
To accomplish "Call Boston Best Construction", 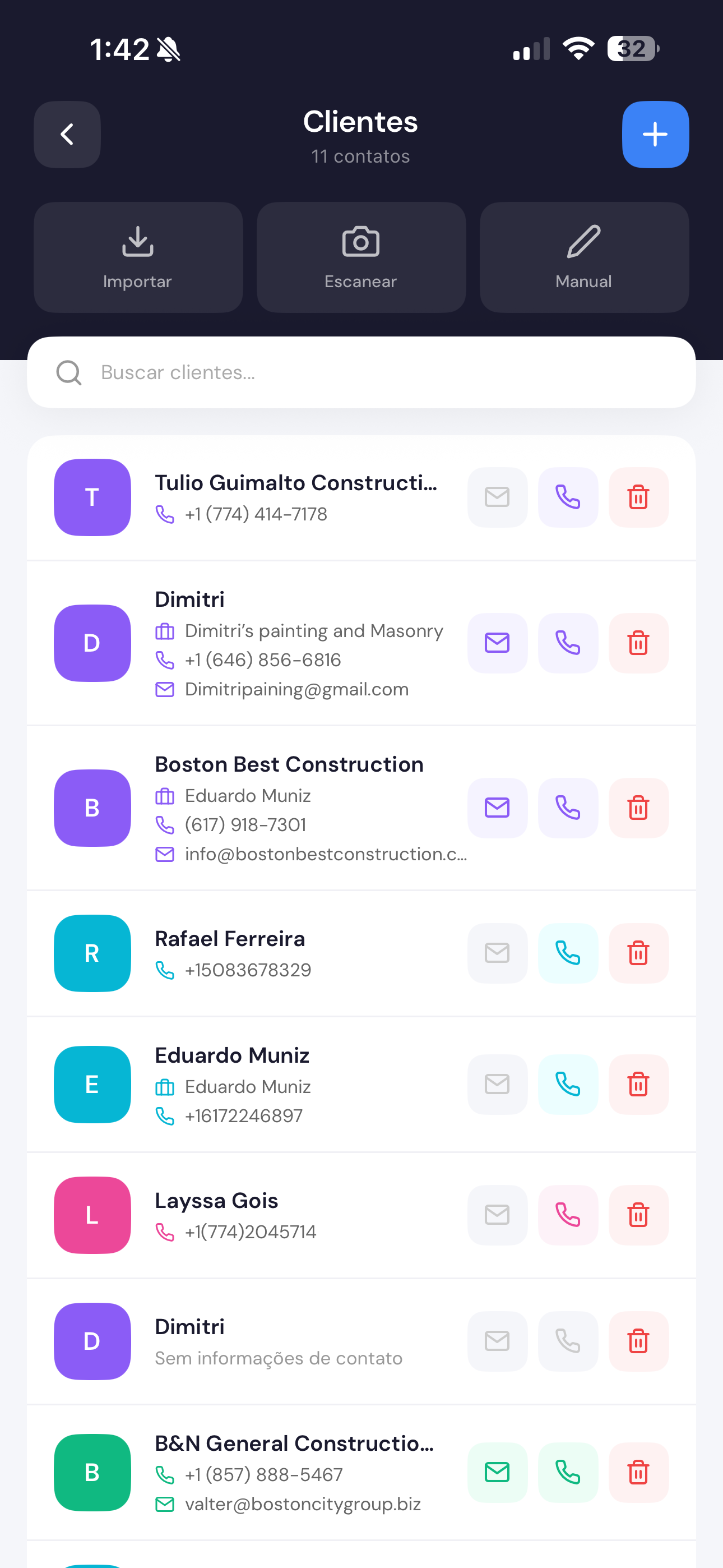I will click(x=568, y=808).
